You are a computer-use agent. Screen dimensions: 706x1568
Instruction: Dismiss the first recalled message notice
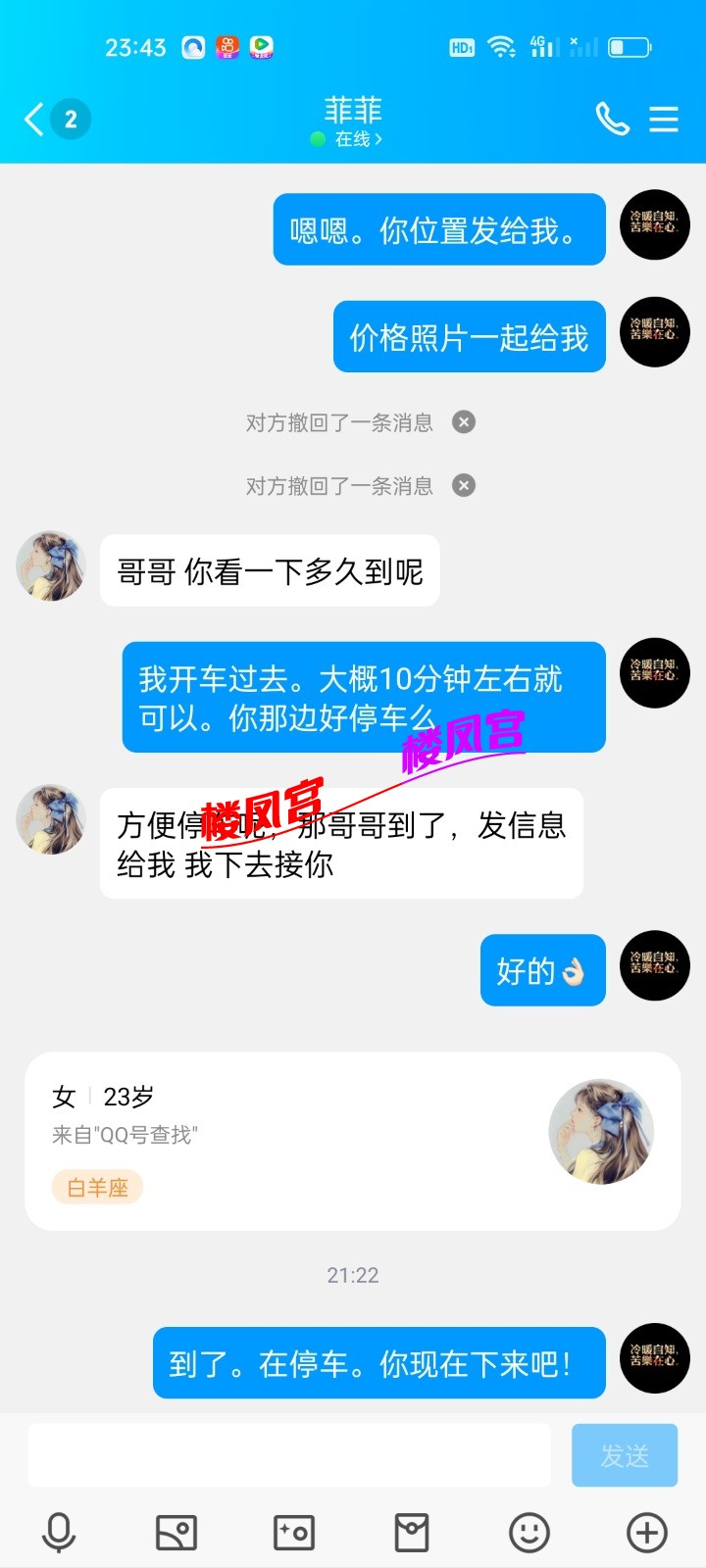click(x=464, y=422)
